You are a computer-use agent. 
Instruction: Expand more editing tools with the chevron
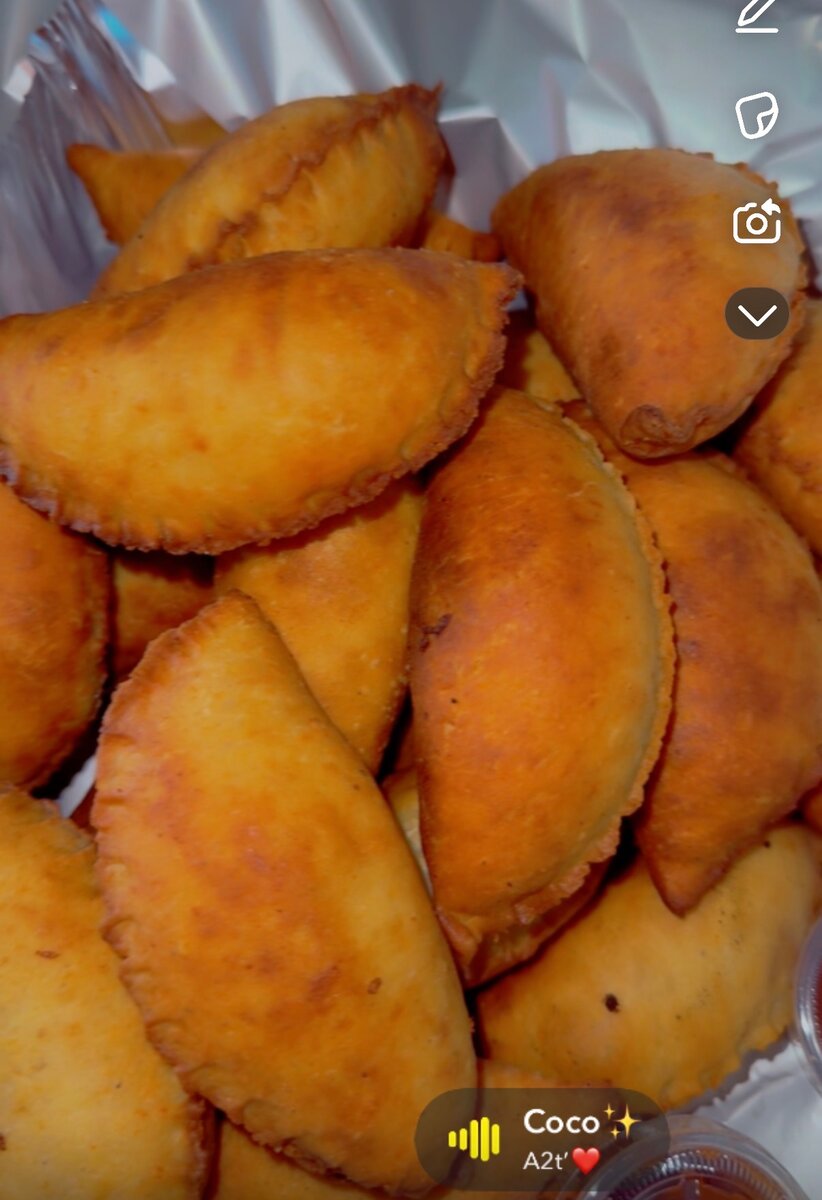[x=757, y=315]
